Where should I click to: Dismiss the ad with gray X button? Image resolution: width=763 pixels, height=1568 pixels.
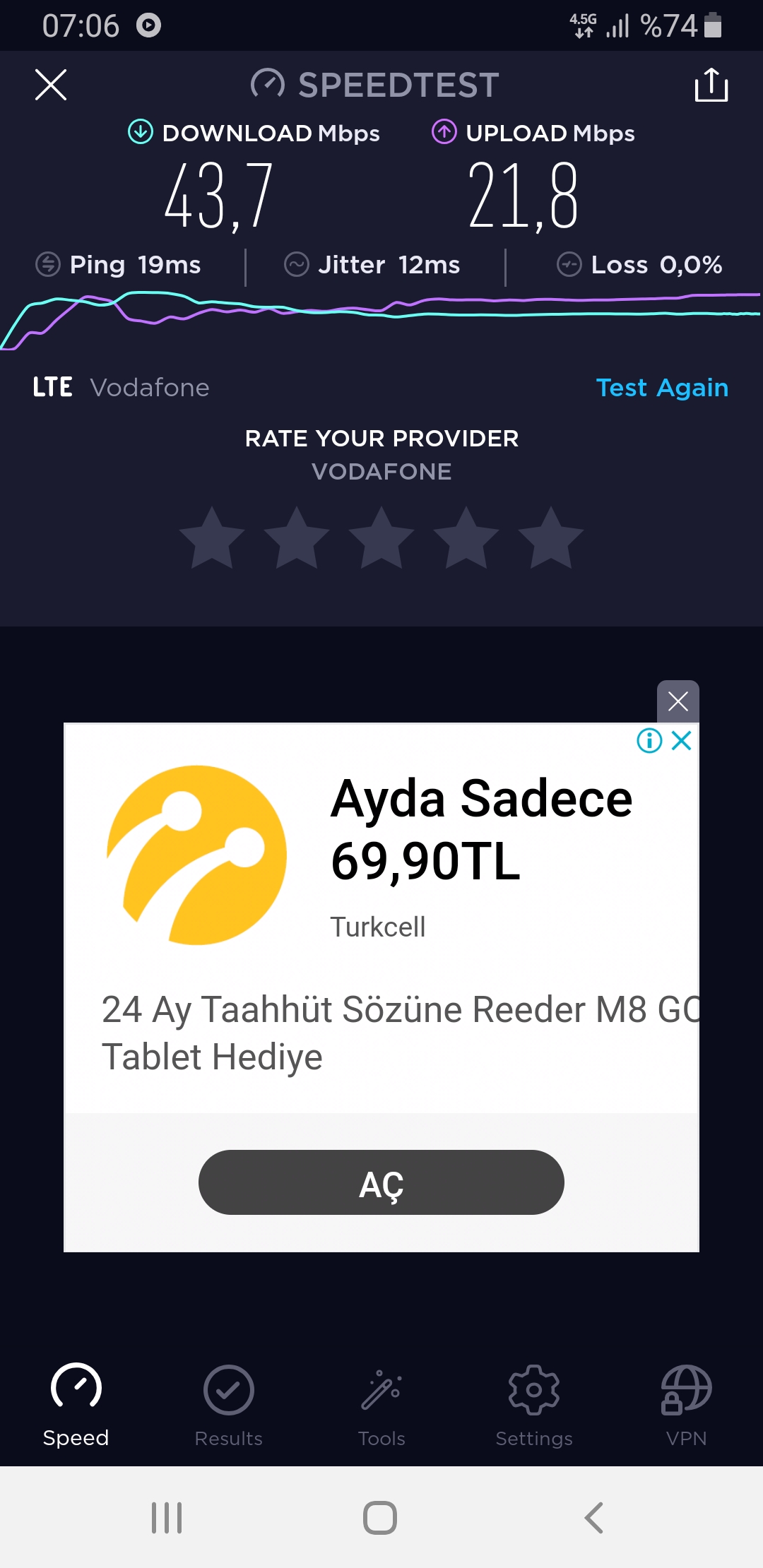pos(678,701)
